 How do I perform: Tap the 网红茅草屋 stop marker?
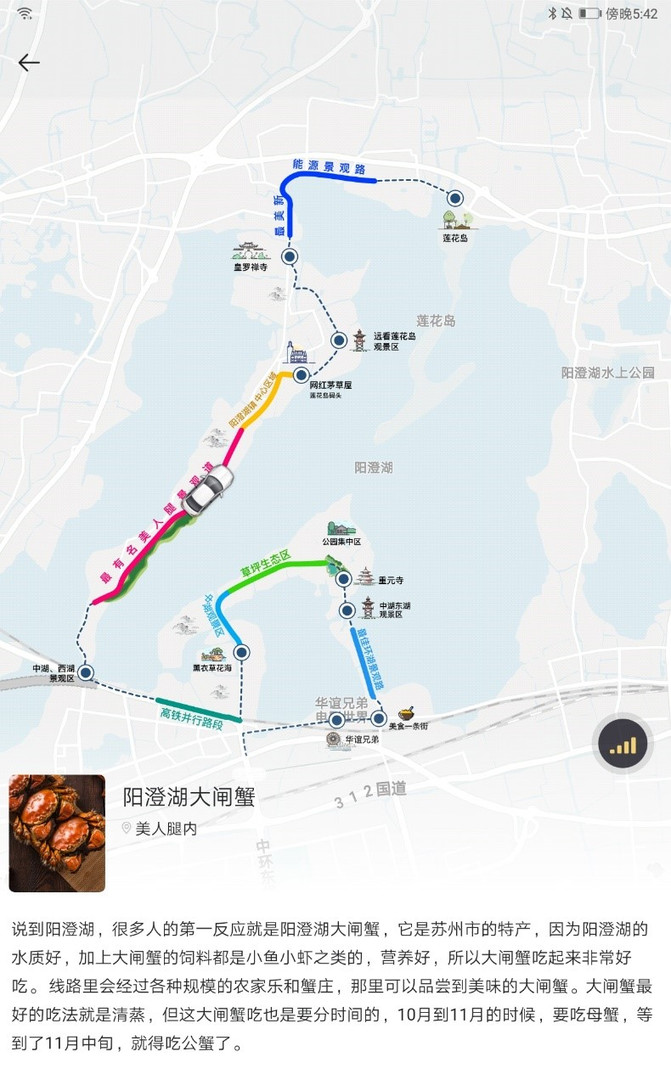(x=301, y=375)
